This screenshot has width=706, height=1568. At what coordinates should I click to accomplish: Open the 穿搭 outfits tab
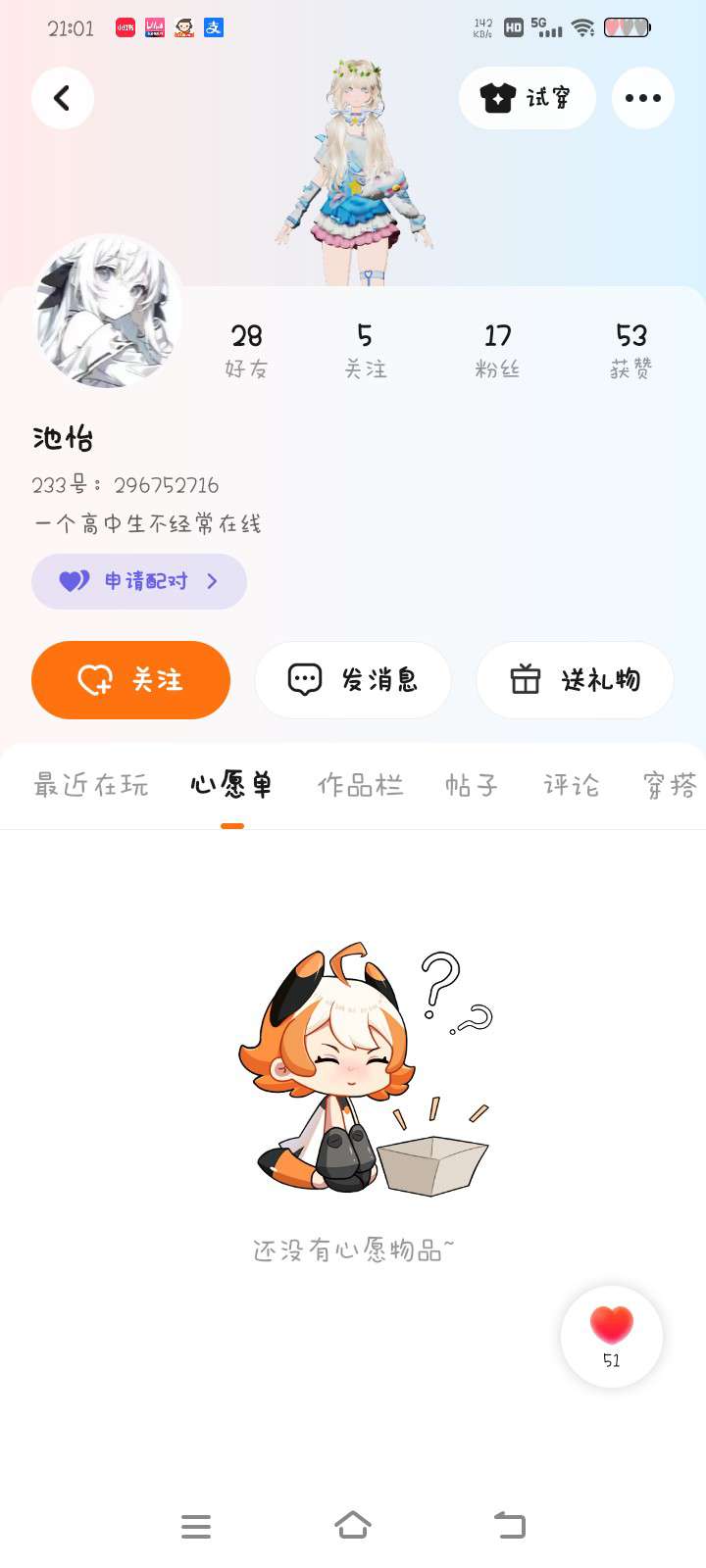coord(670,785)
